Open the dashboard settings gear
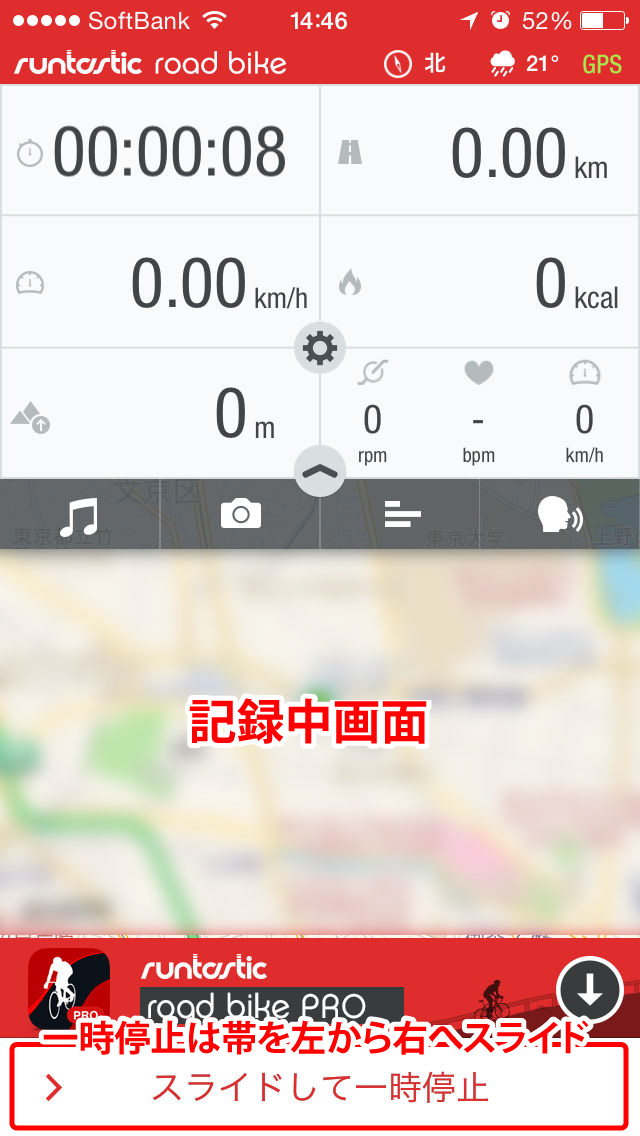640x1136 pixels. (x=320, y=348)
